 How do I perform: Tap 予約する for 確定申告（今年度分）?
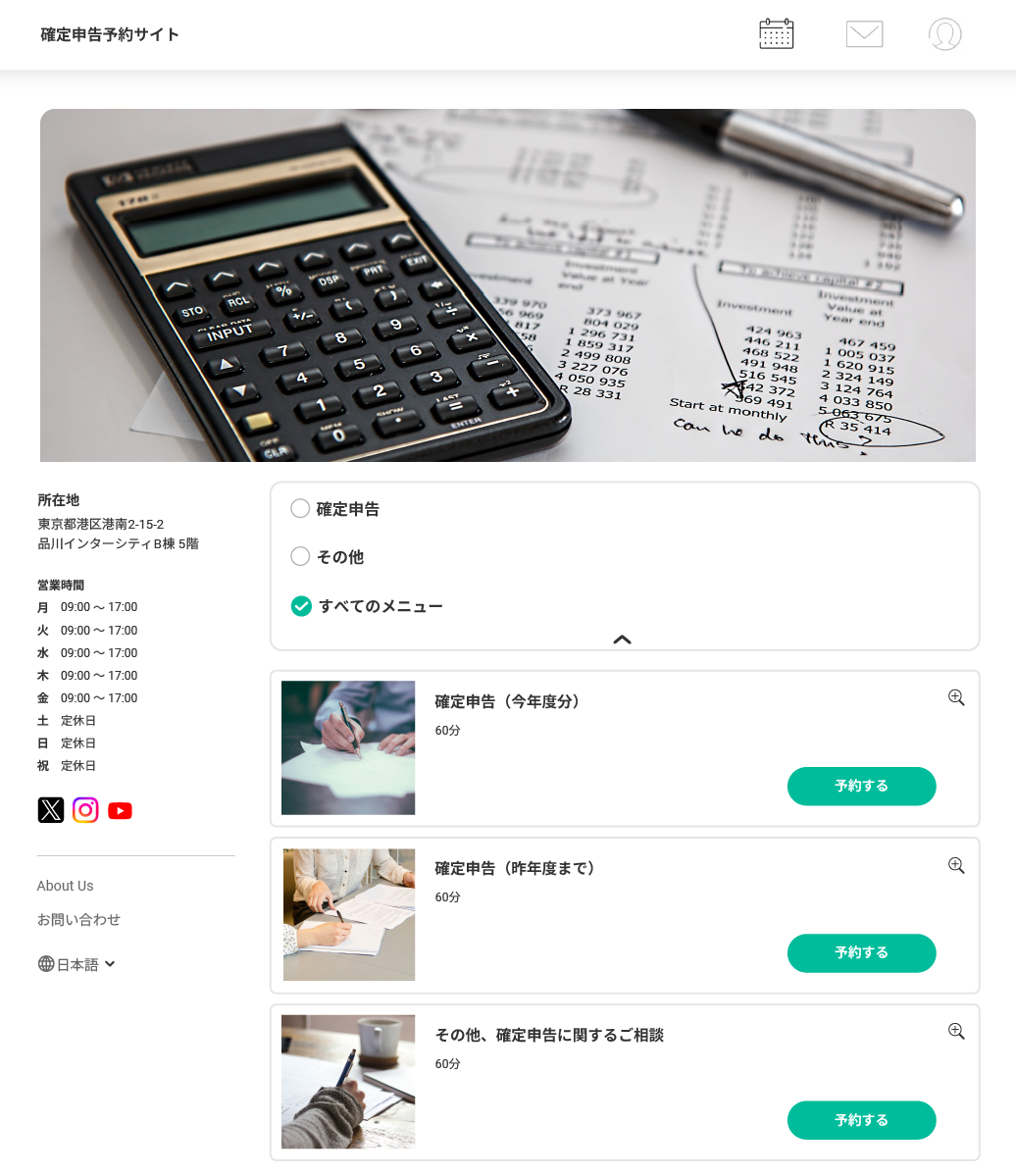click(x=861, y=786)
